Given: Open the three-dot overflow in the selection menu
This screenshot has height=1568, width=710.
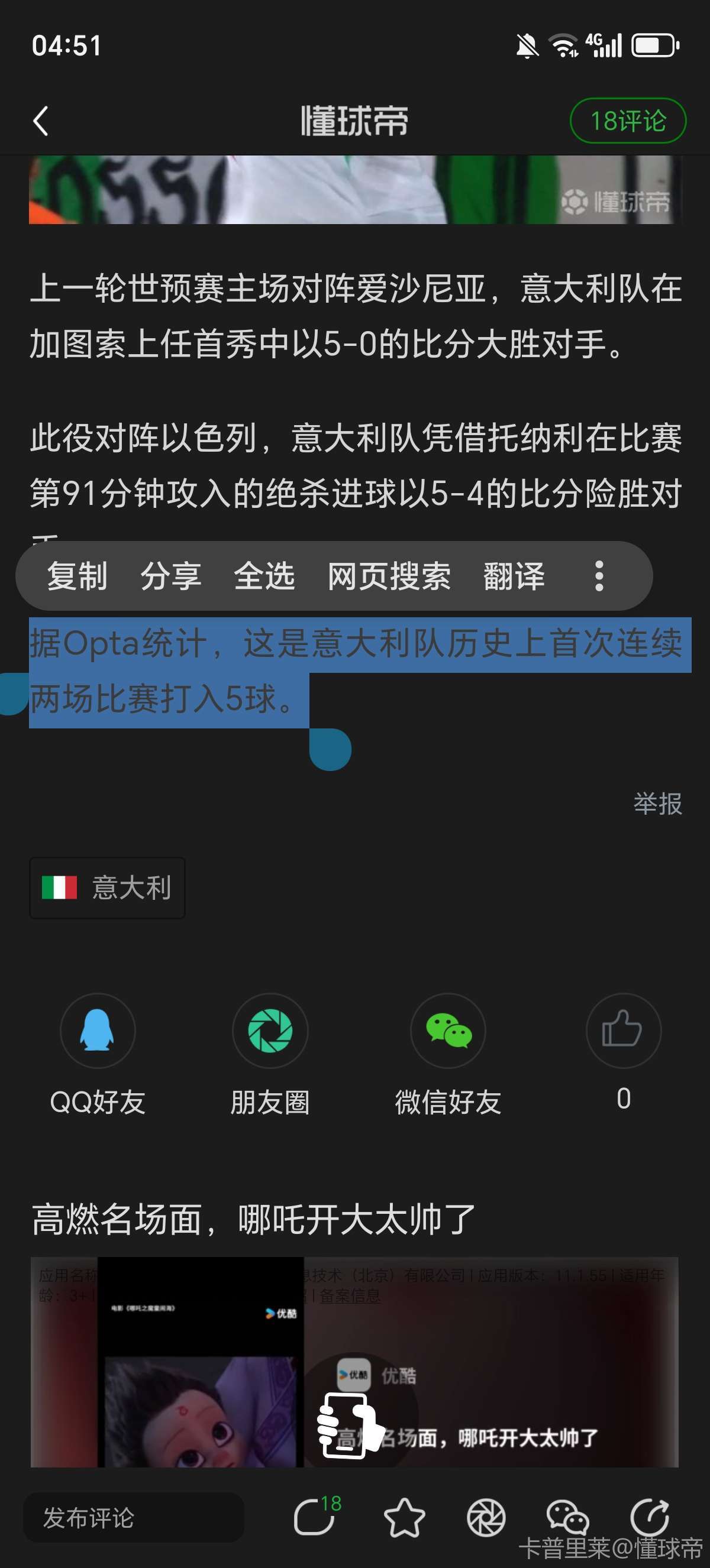Looking at the screenshot, I should coord(599,576).
